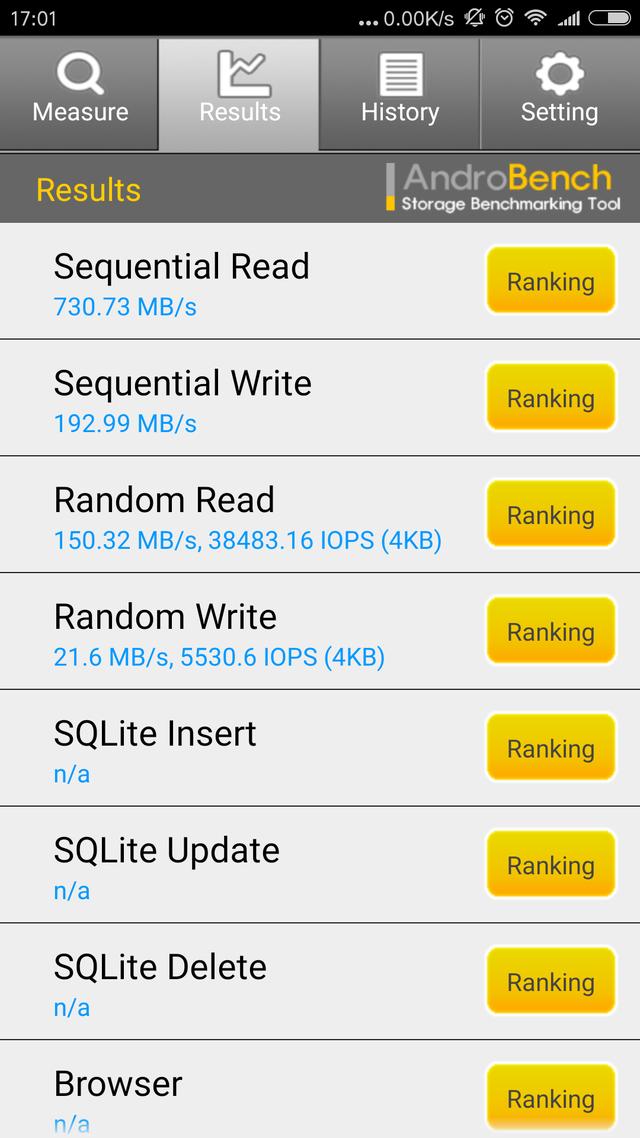Screen dimensions: 640x1138
Task: Check SQLite Insert ranking
Action: (550, 749)
